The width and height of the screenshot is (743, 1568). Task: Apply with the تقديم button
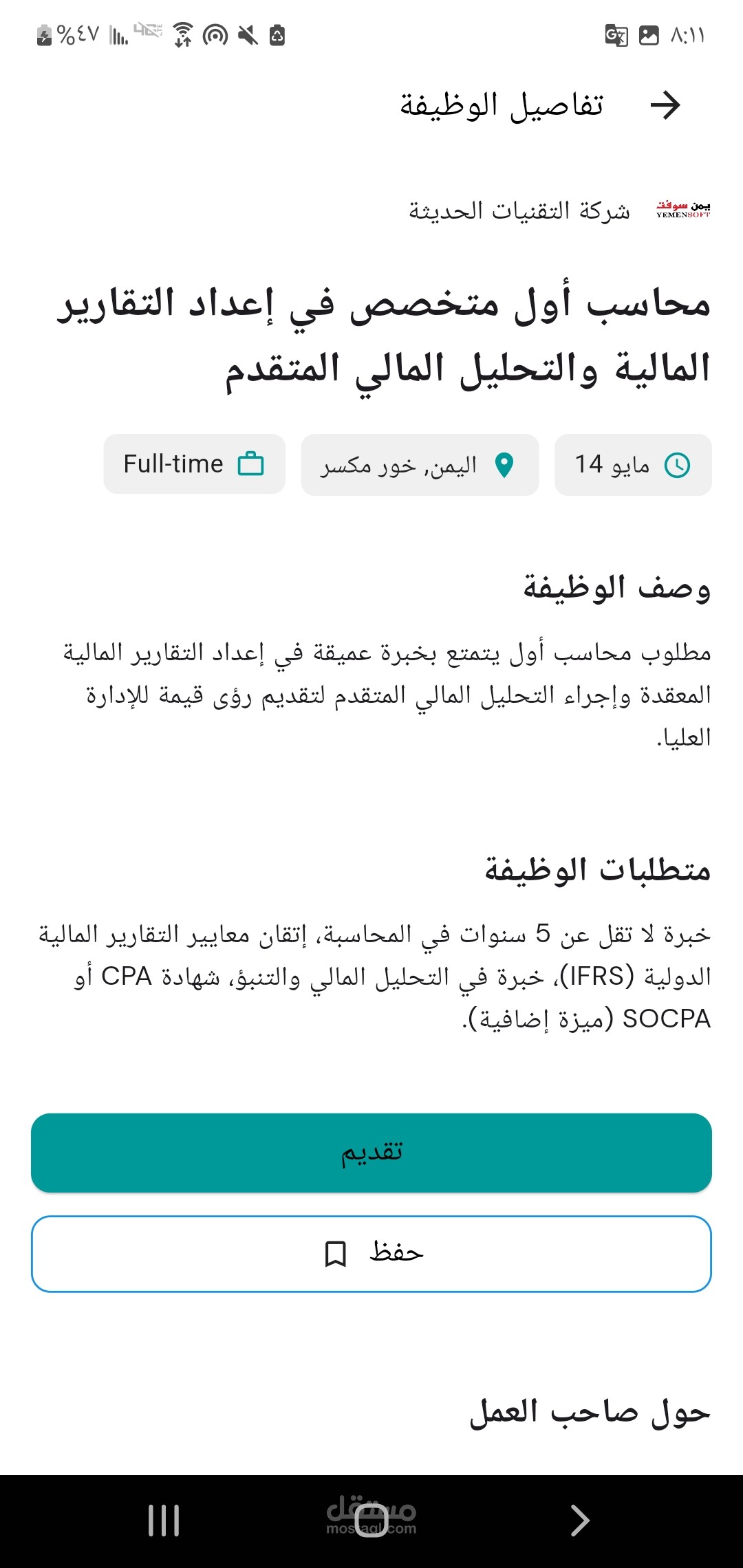point(371,1153)
